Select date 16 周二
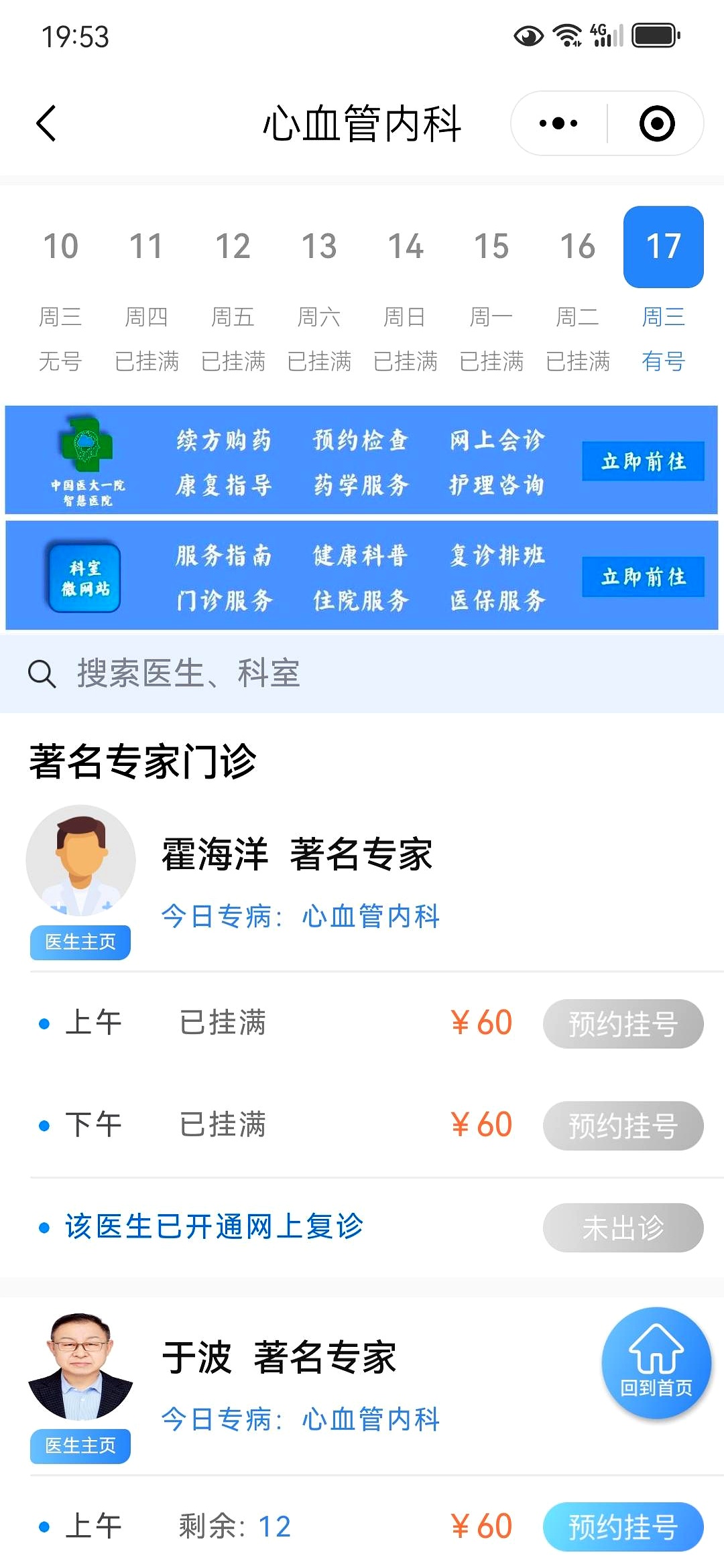The image size is (724, 1568). point(577,247)
